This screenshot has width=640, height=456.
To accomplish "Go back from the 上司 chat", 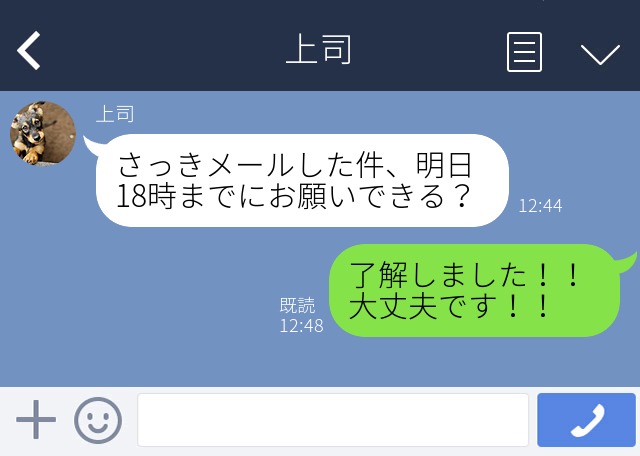I will click(x=29, y=51).
